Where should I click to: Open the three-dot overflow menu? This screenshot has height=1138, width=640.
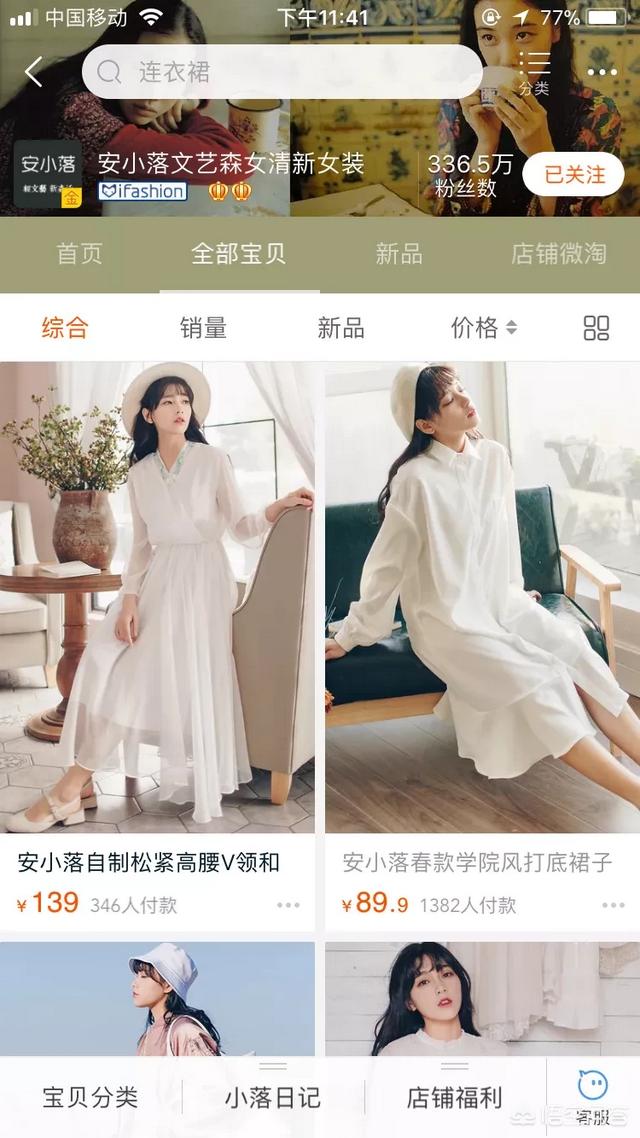pos(602,72)
